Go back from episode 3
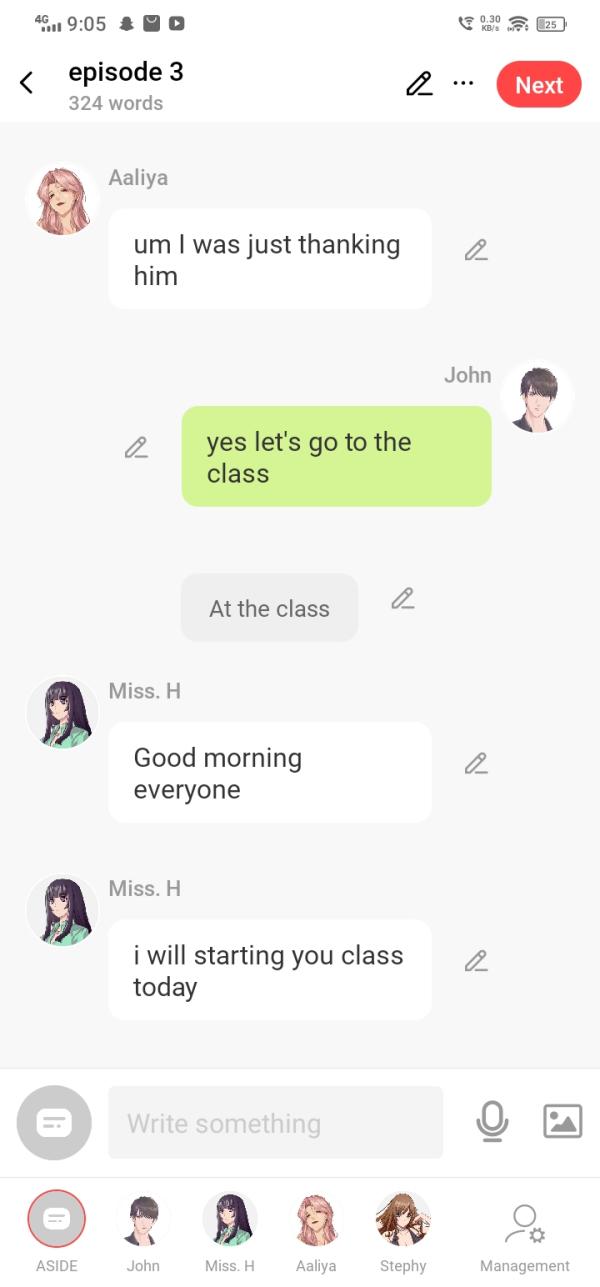This screenshot has width=600, height=1287. 27,84
